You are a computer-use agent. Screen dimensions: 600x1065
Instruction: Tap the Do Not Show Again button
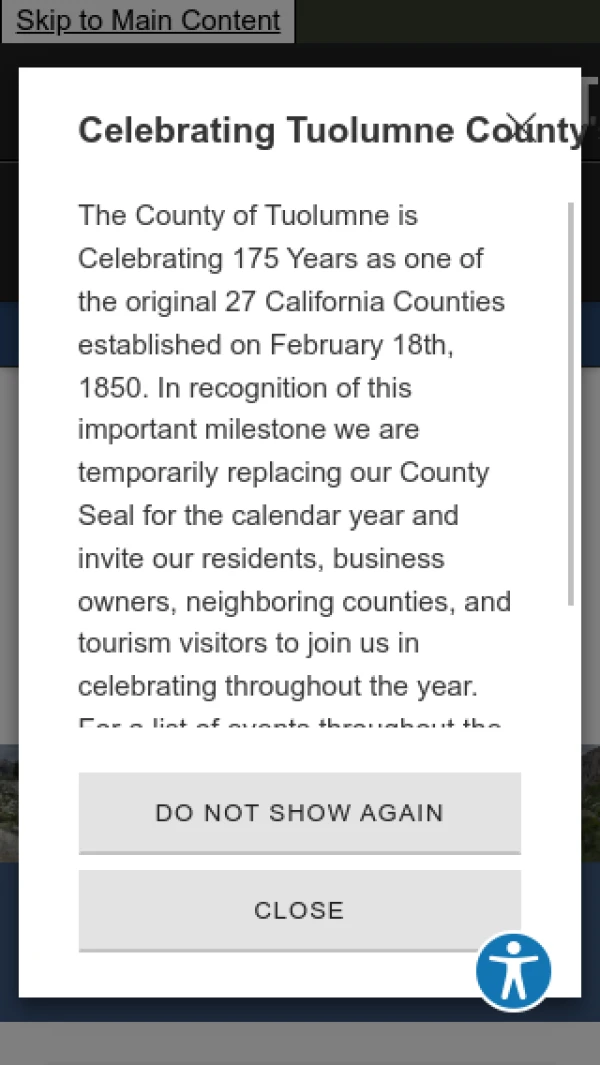299,812
